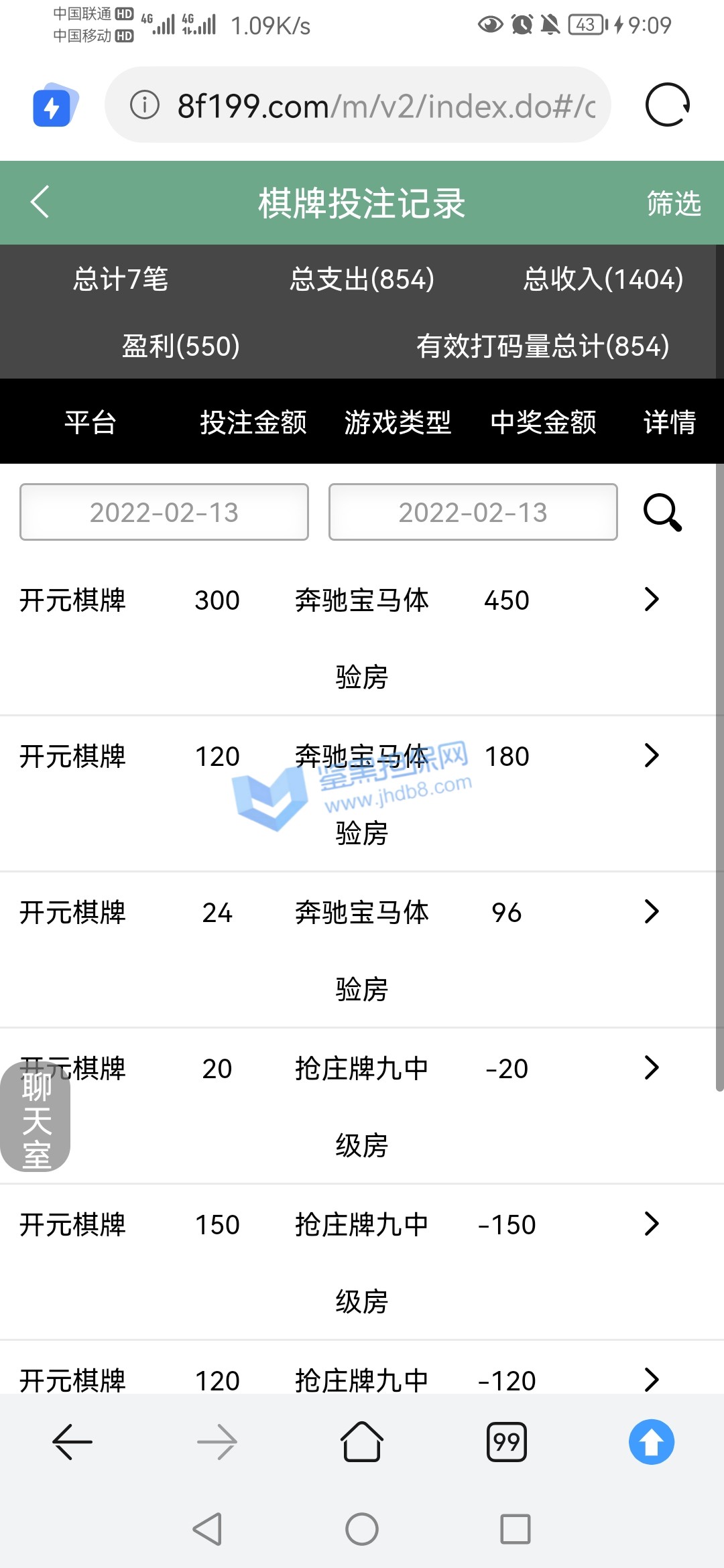Select the end date field
The width and height of the screenshot is (724, 1568).
(473, 513)
